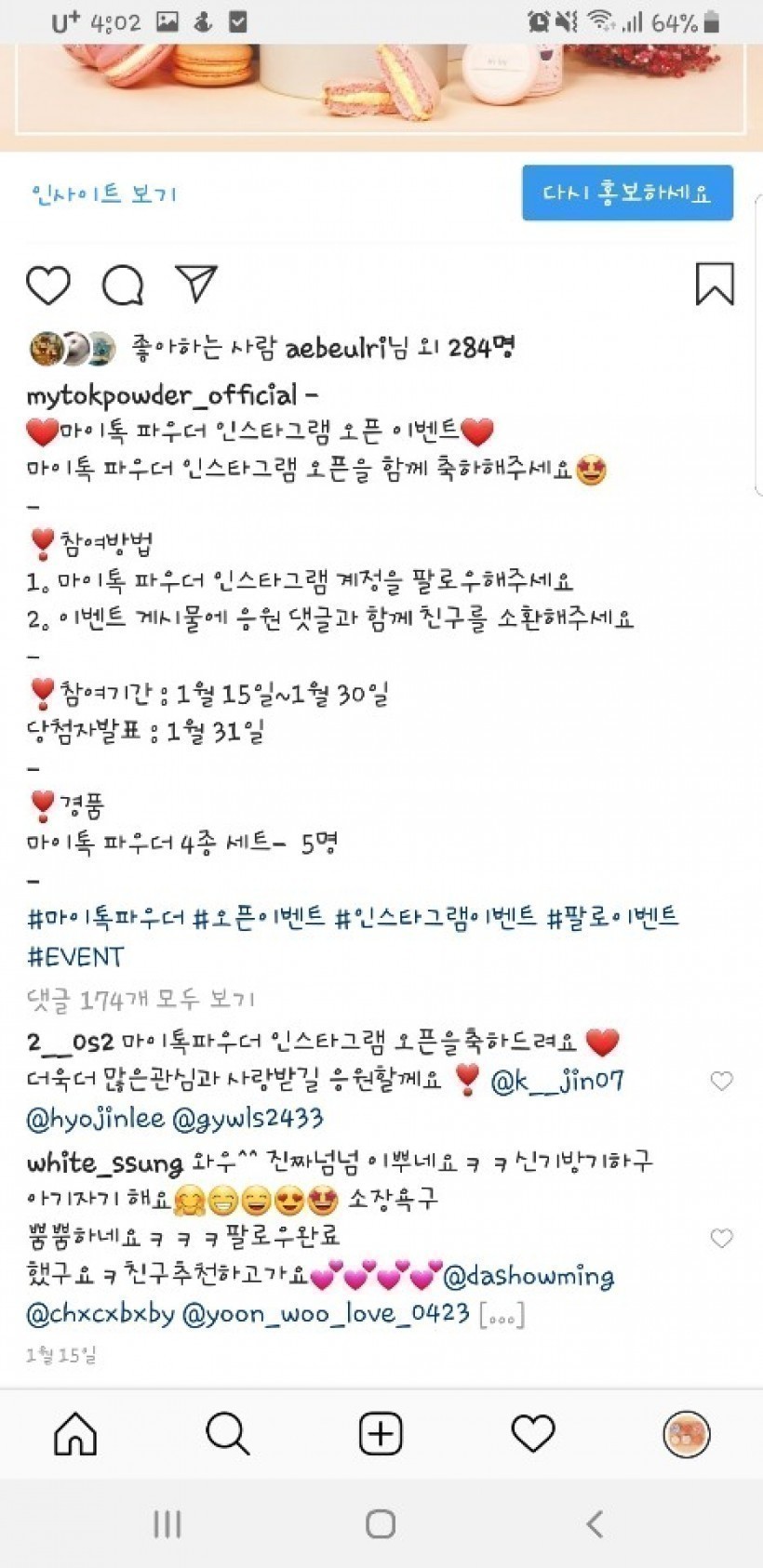Bookmark this post

tap(715, 285)
